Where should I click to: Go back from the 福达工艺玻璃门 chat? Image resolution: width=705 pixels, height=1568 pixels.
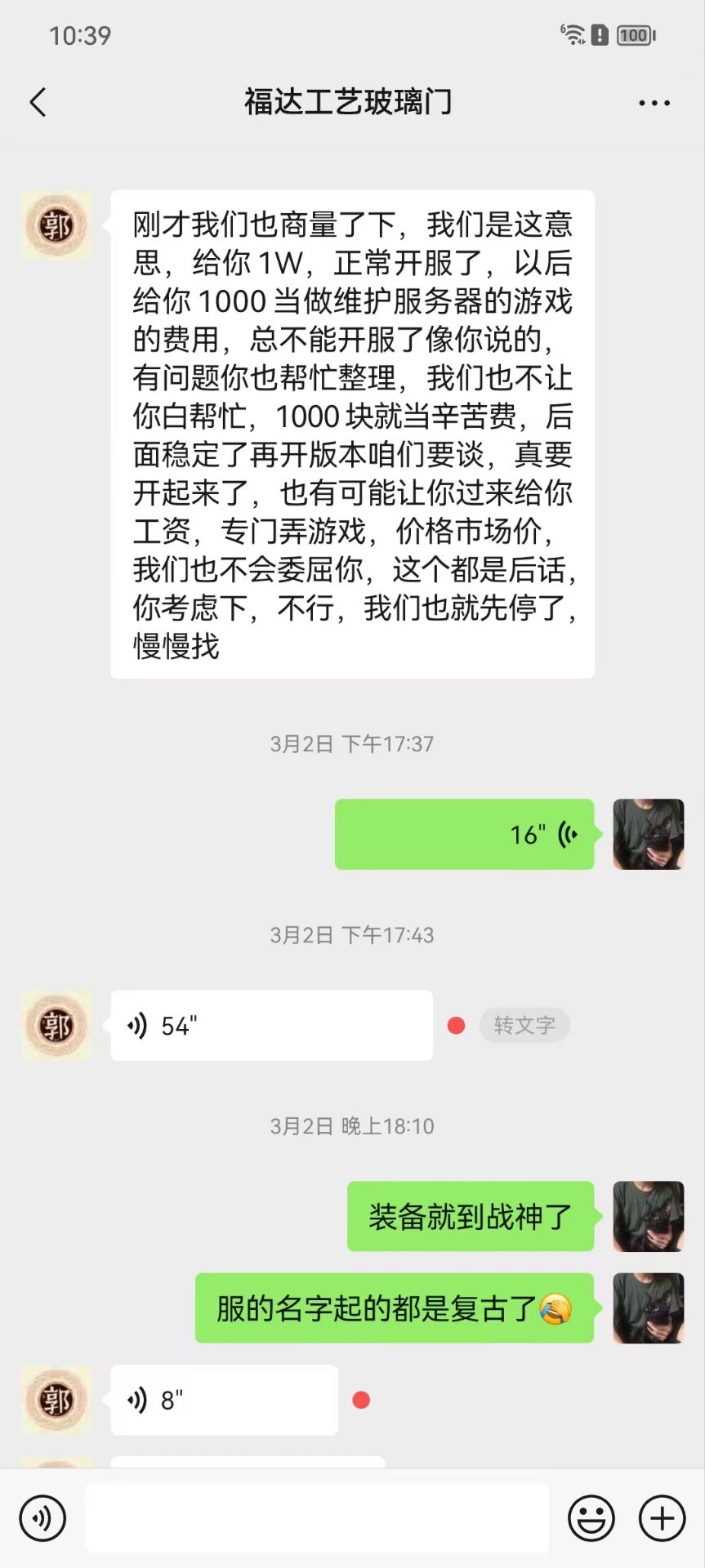coord(38,102)
